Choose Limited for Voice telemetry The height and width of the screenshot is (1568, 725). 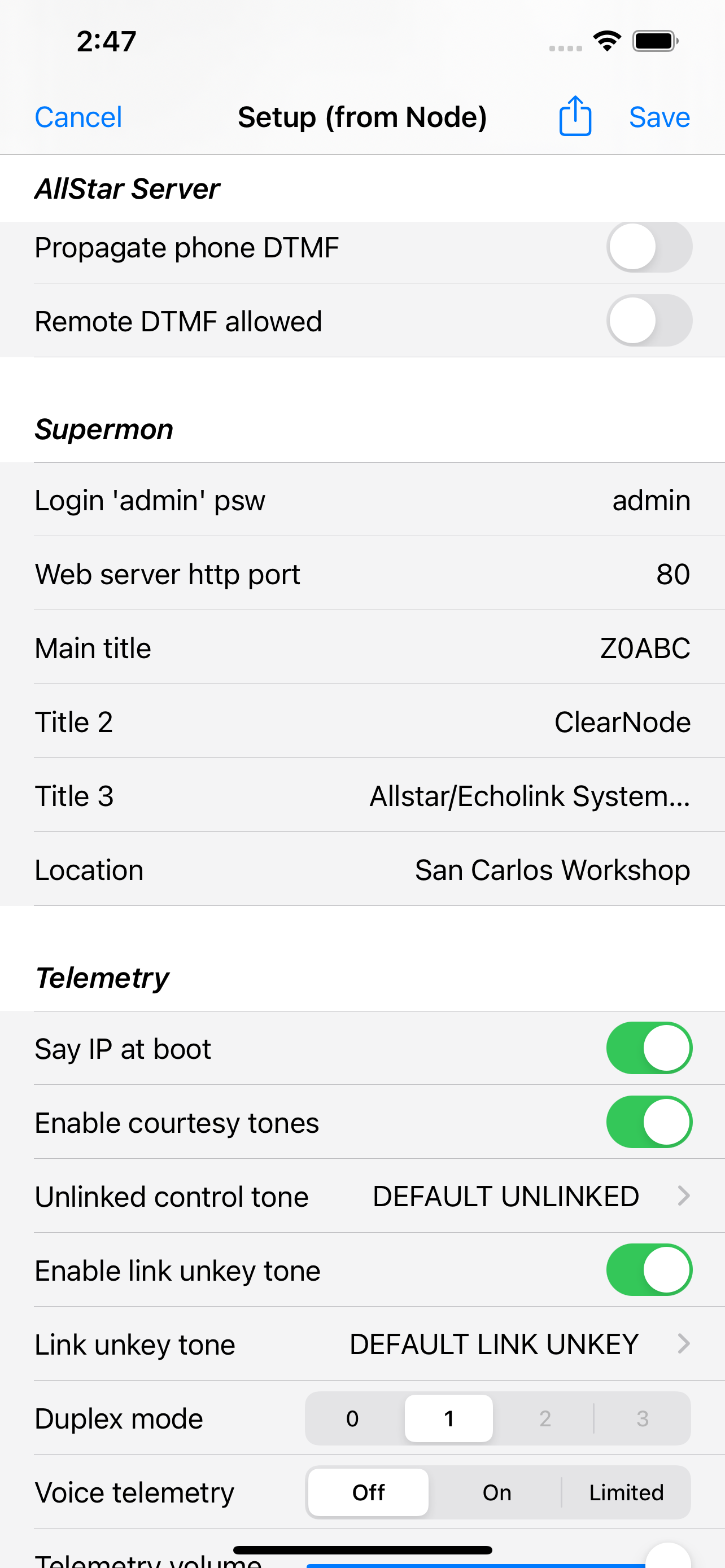tap(626, 1492)
